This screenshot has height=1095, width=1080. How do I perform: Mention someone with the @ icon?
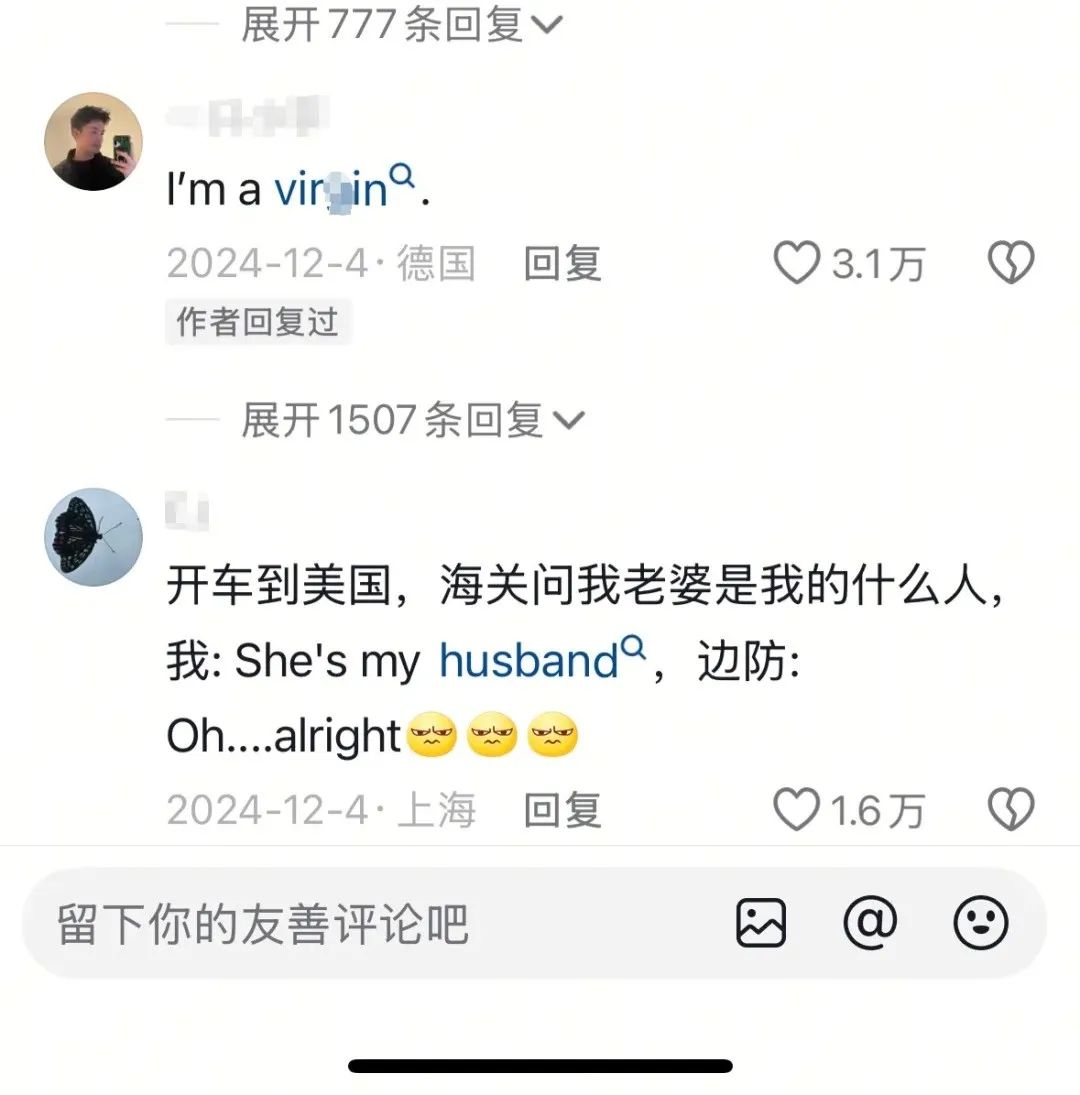[870, 922]
